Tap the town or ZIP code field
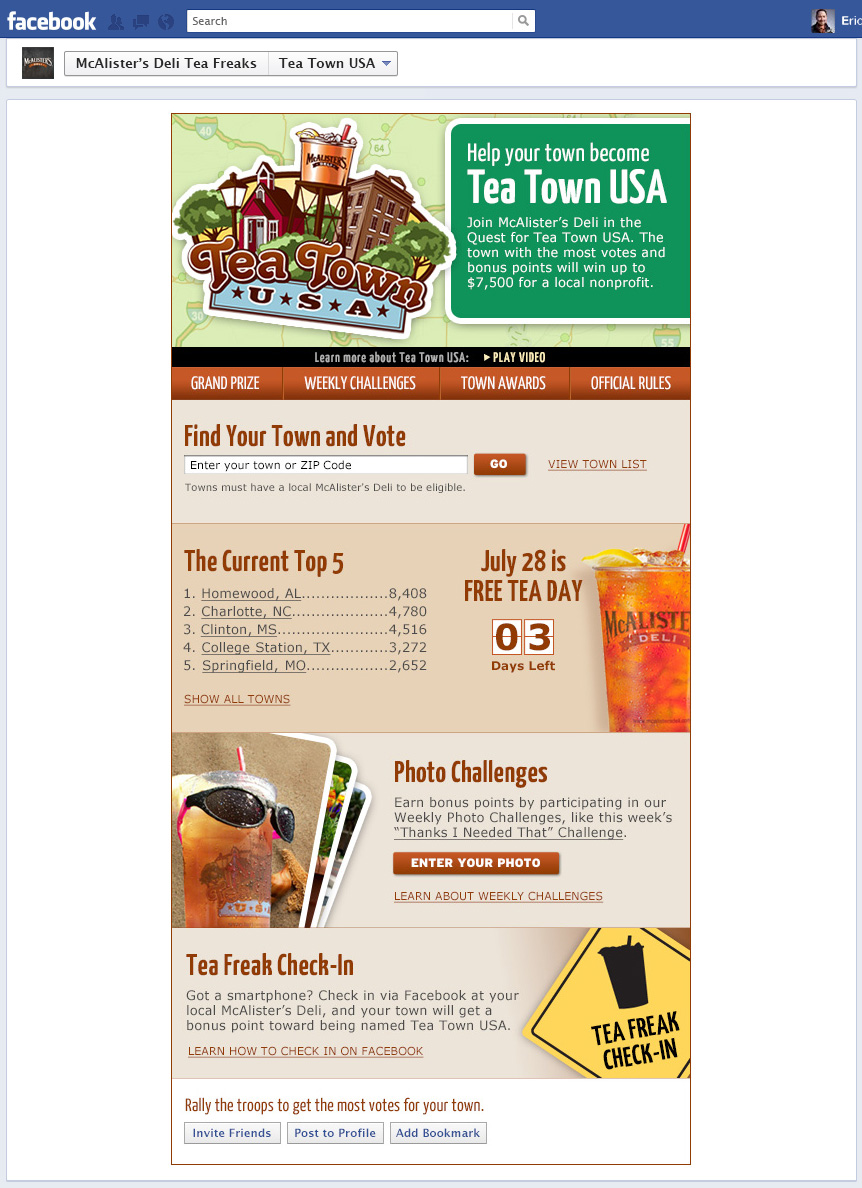 pos(325,465)
